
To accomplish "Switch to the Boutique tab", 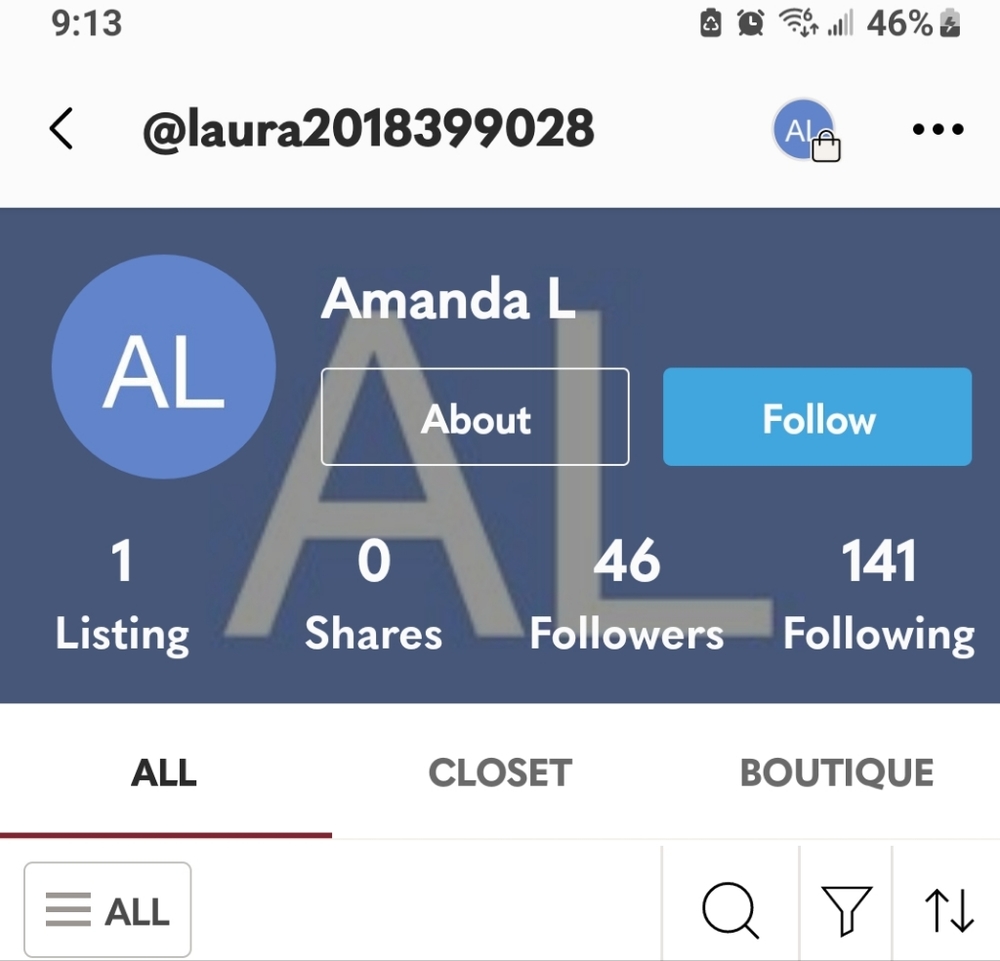I will point(836,773).
